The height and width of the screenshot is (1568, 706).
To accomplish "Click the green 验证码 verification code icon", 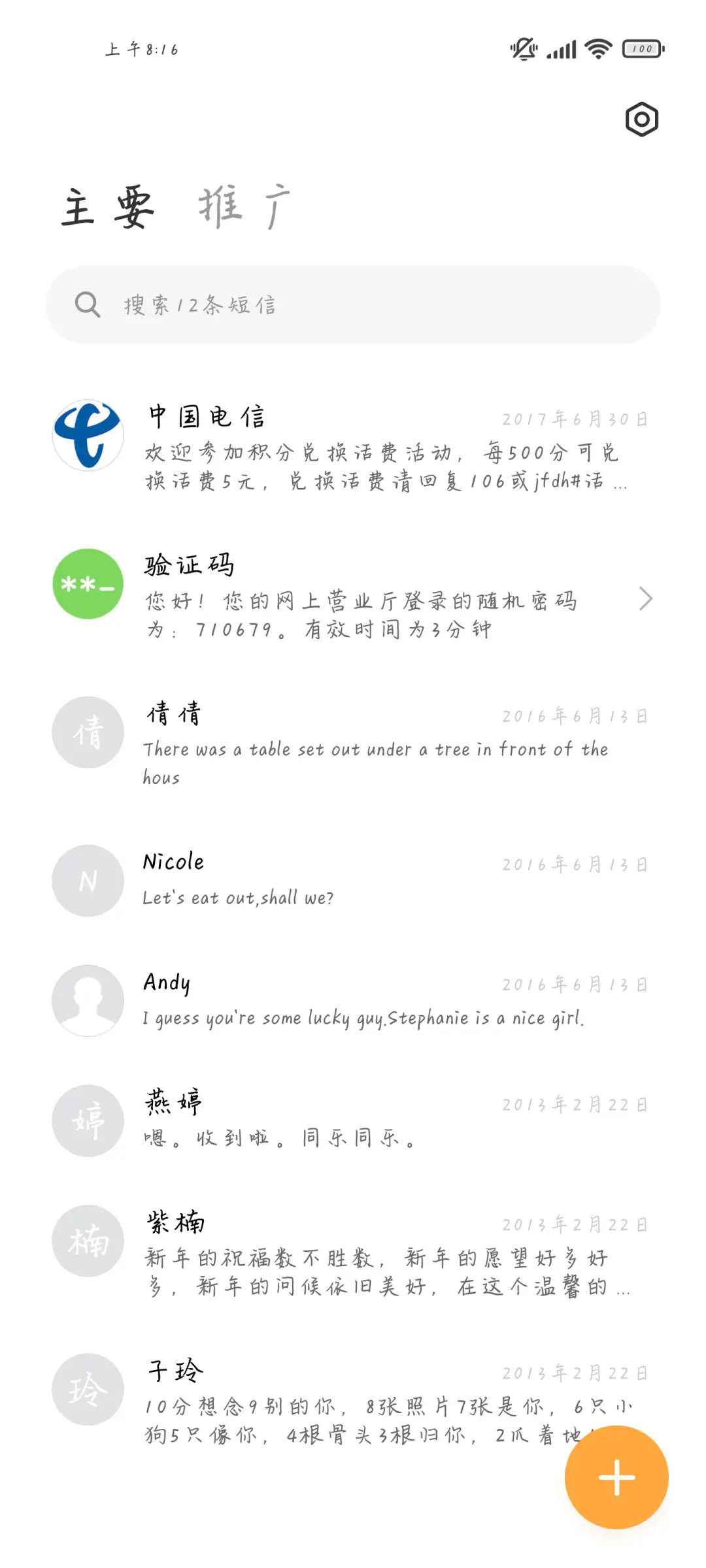I will click(x=87, y=584).
